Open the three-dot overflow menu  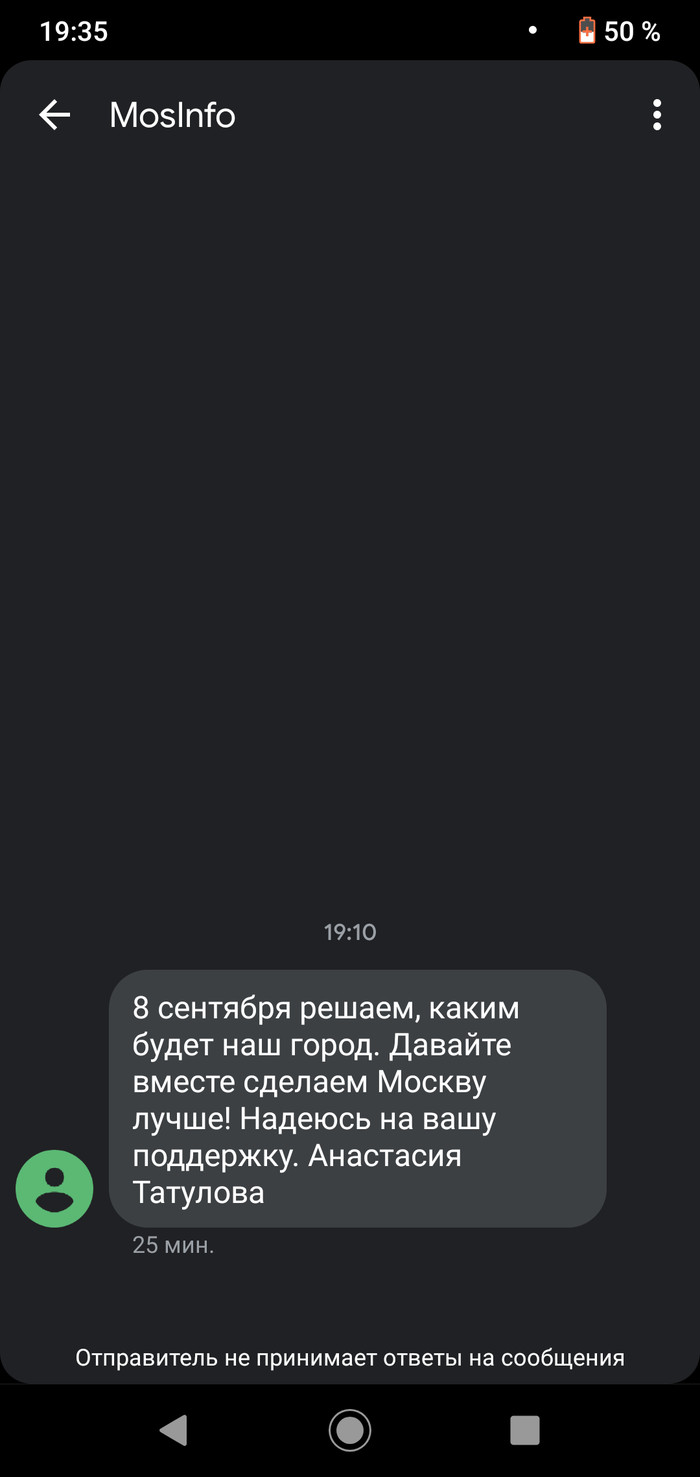coord(657,115)
